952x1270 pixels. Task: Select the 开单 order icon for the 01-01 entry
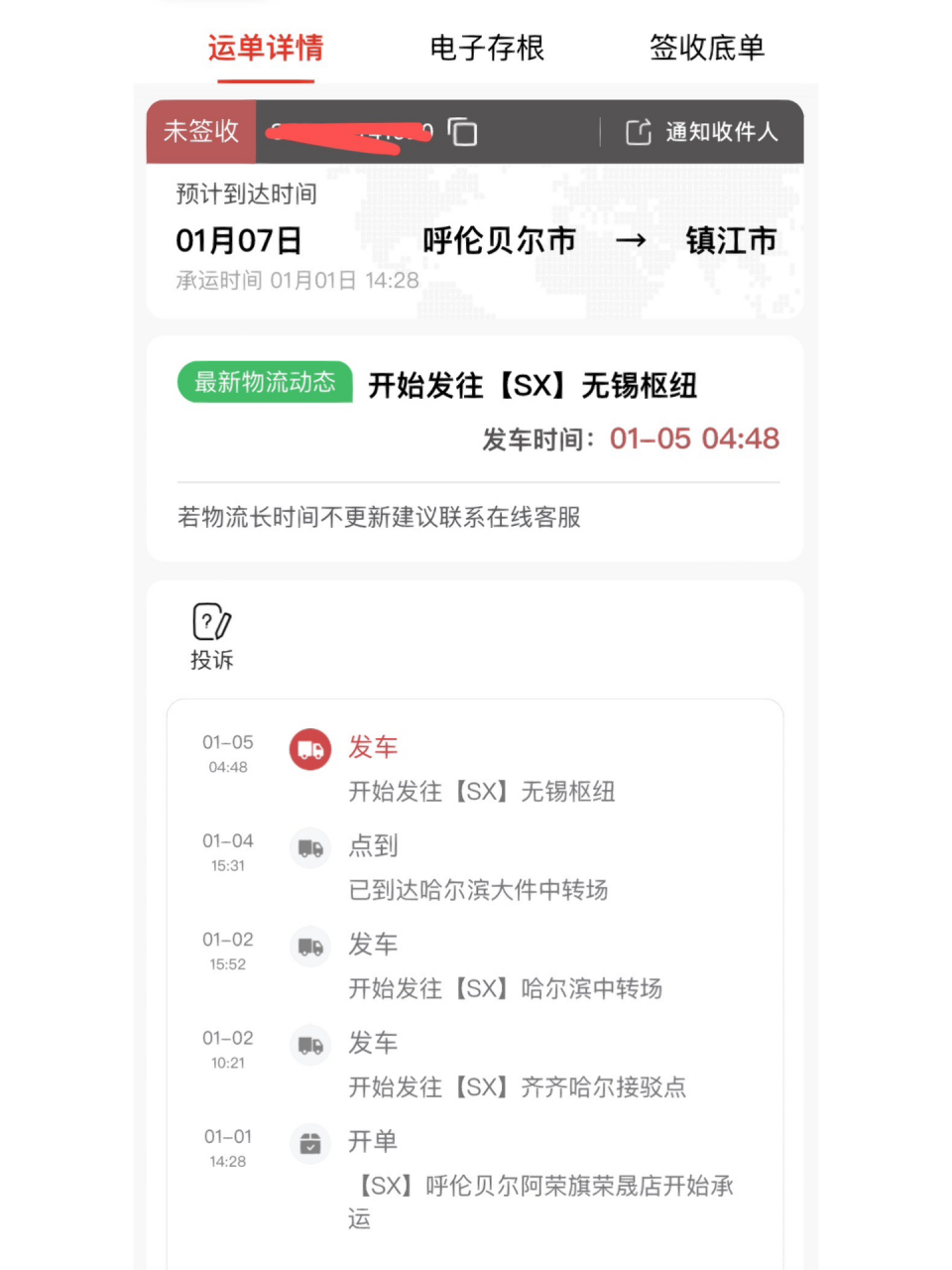309,1143
